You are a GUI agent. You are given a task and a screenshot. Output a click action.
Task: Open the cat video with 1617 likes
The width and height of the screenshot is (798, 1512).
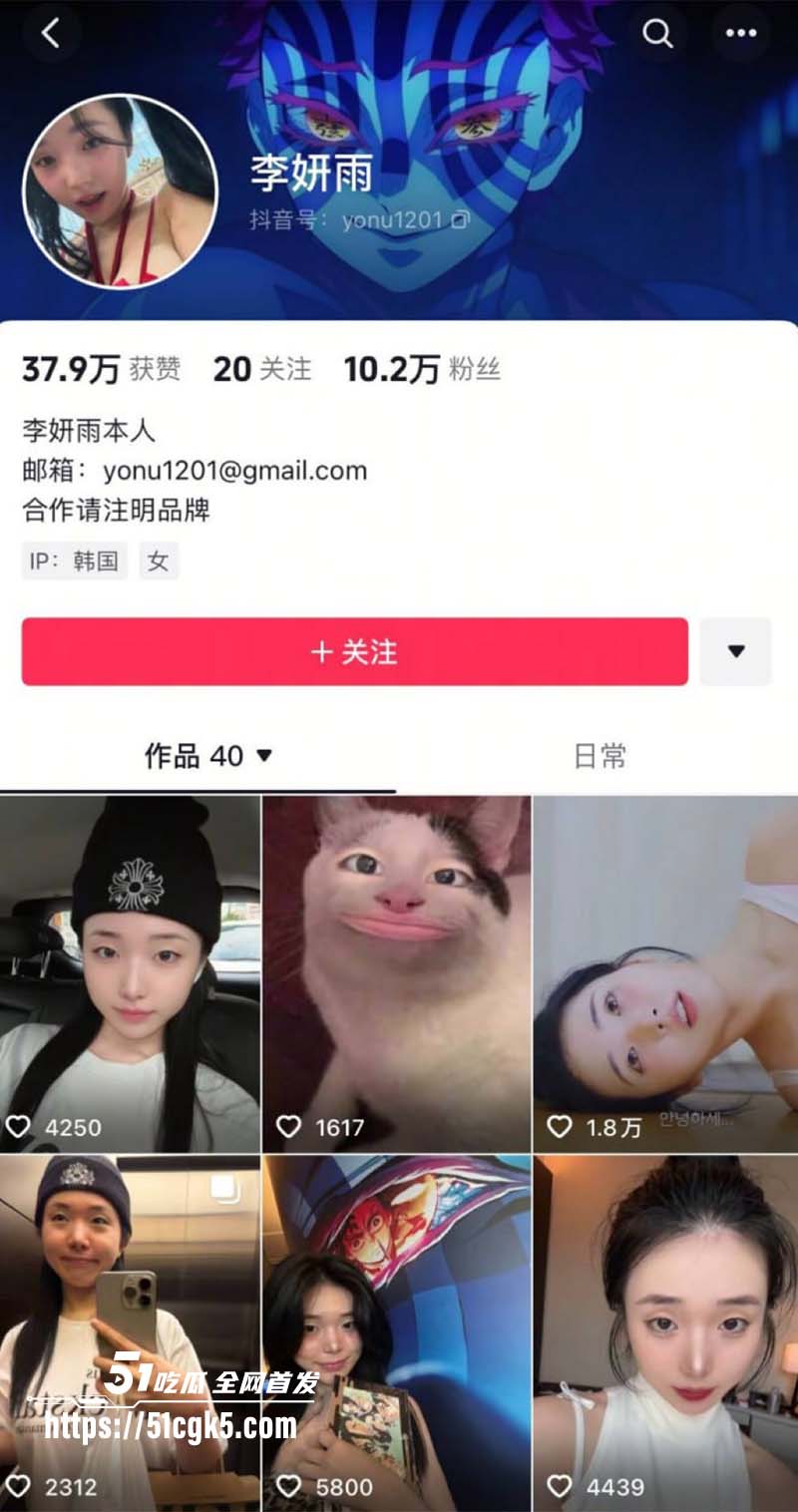(x=396, y=972)
